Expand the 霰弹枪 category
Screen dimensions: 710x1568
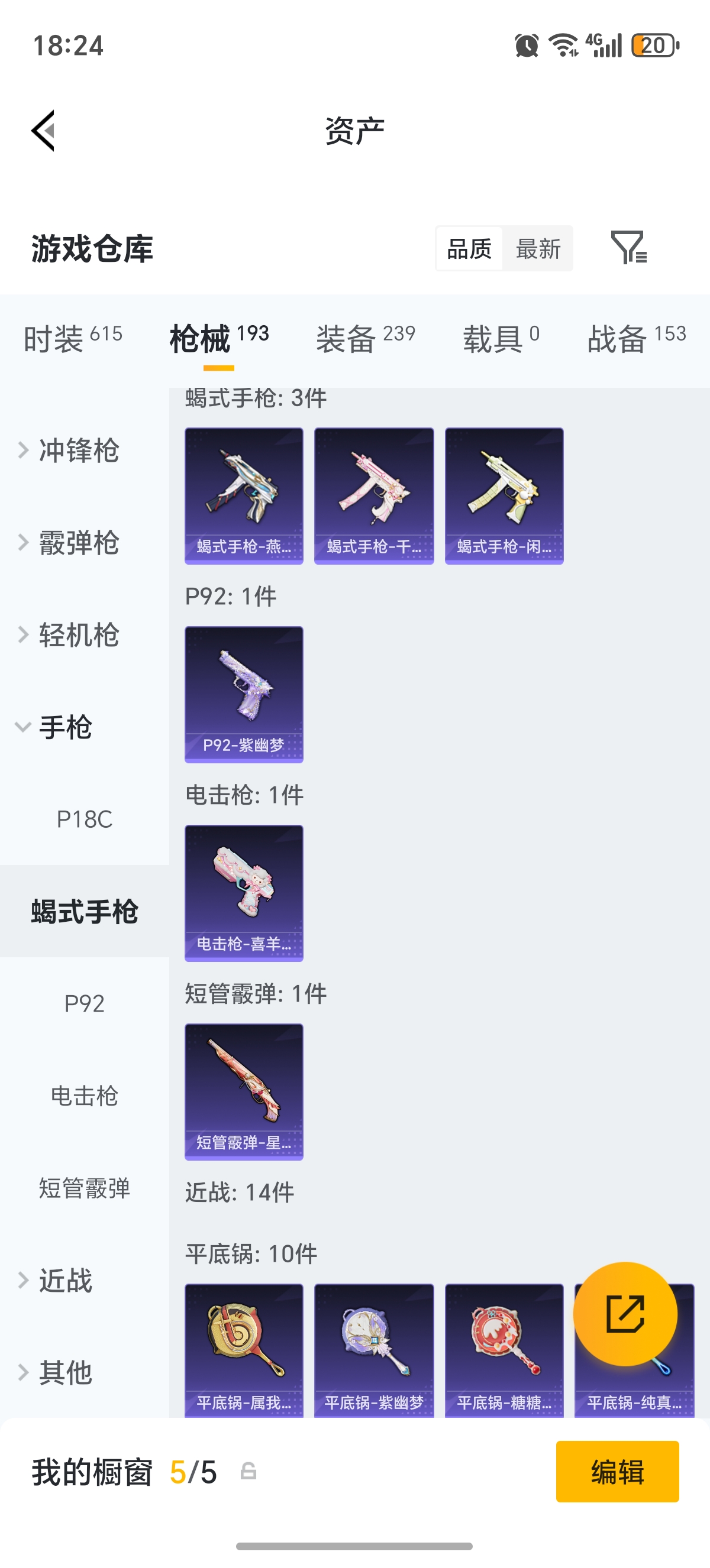tap(79, 542)
